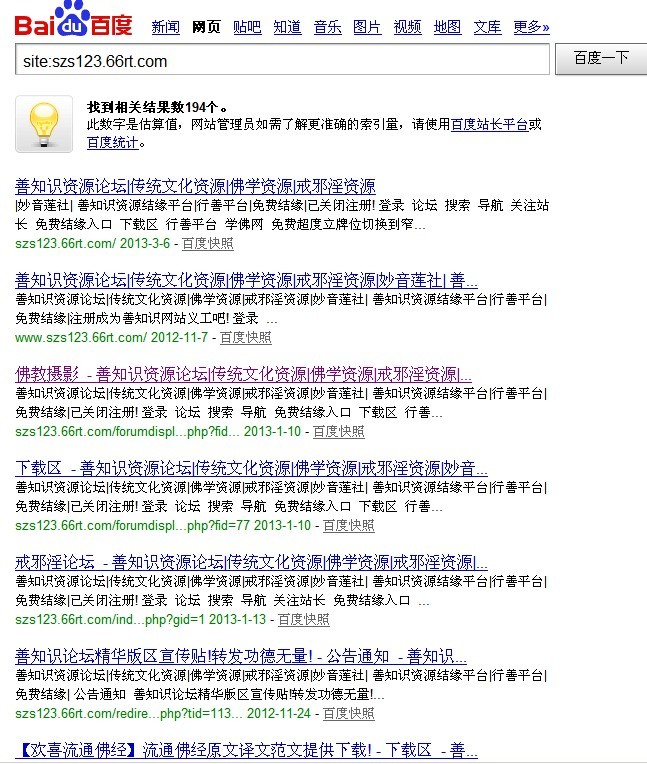Open the 佛教摄影 search result
Image resolution: width=647 pixels, height=764 pixels.
(x=244, y=374)
